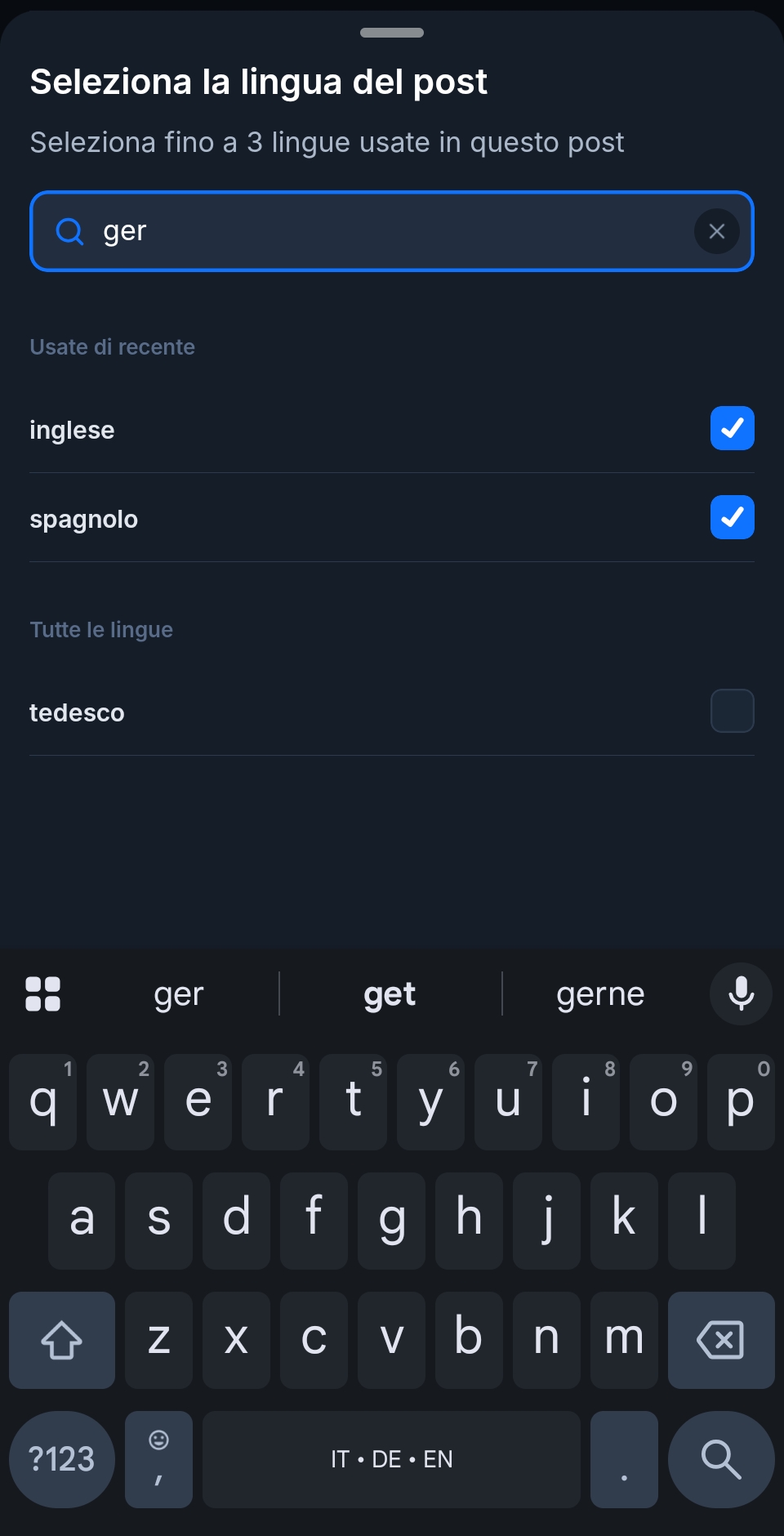Choose the keyboard suggestion "gerne"
This screenshot has width=784, height=1536.
click(x=600, y=994)
